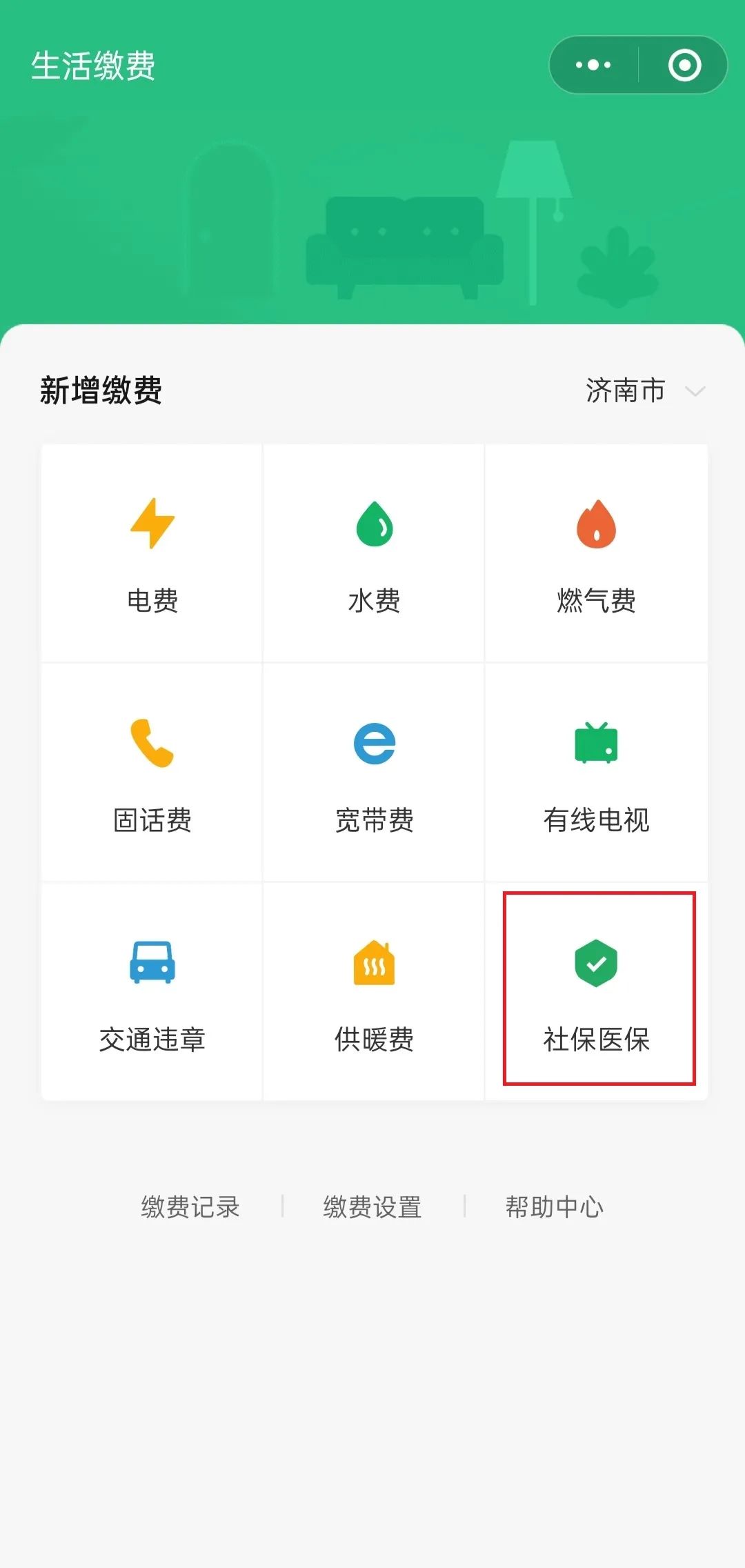Open 缴费设置 payment settings
The image size is (745, 1568).
[x=372, y=1207]
